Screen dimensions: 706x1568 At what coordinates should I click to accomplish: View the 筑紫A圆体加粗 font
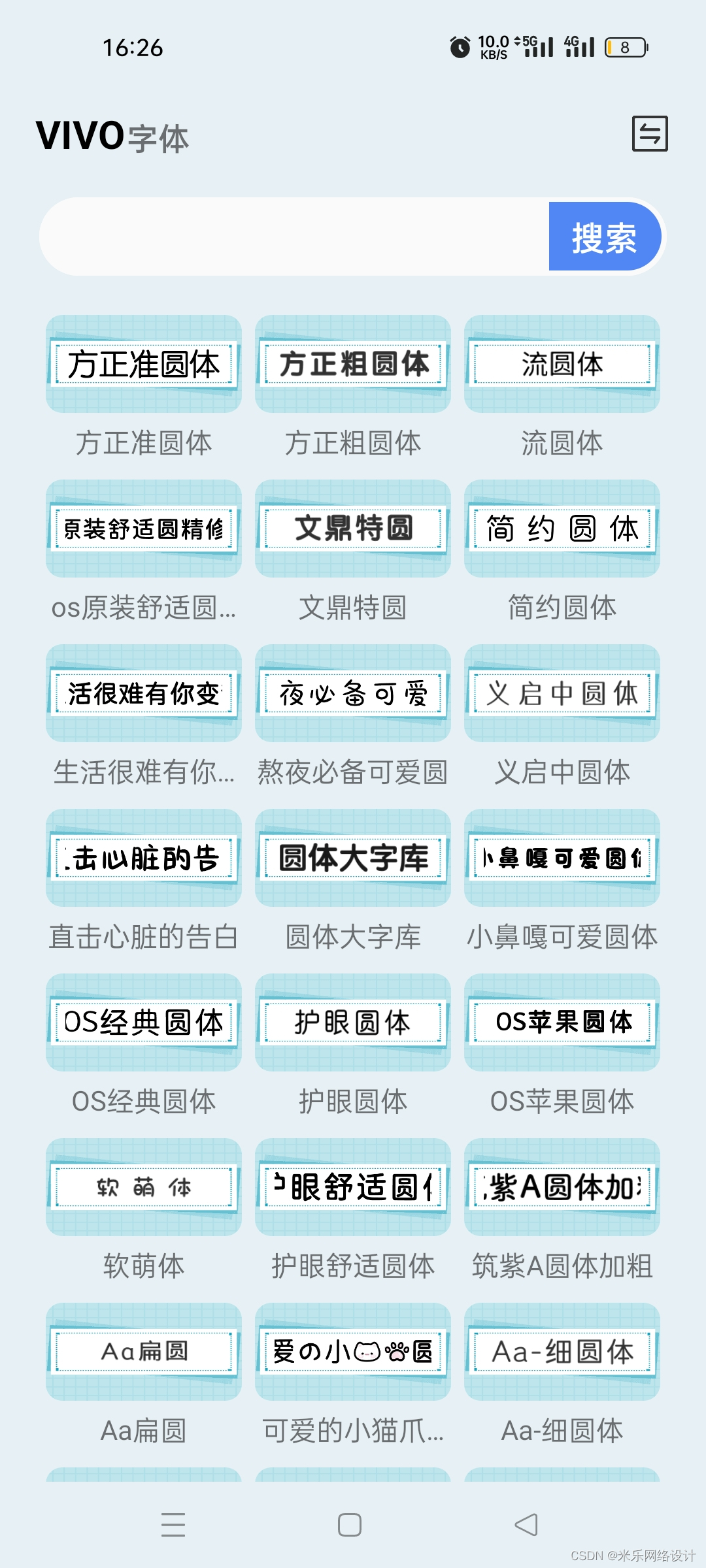562,1188
